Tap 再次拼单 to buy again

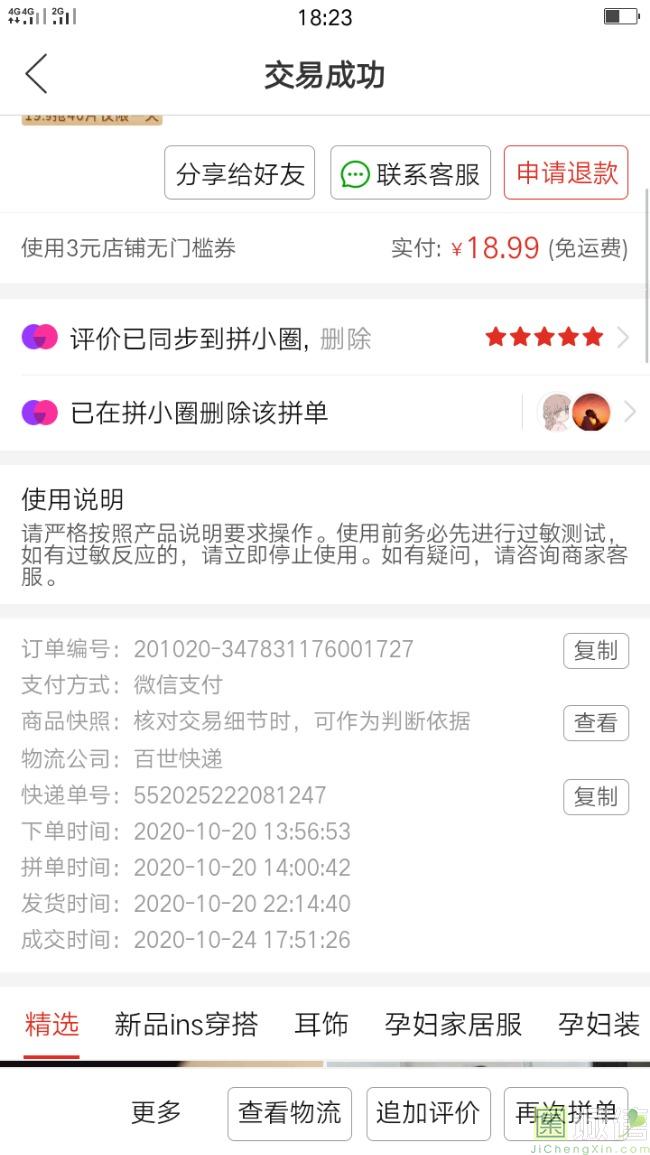pos(566,1112)
